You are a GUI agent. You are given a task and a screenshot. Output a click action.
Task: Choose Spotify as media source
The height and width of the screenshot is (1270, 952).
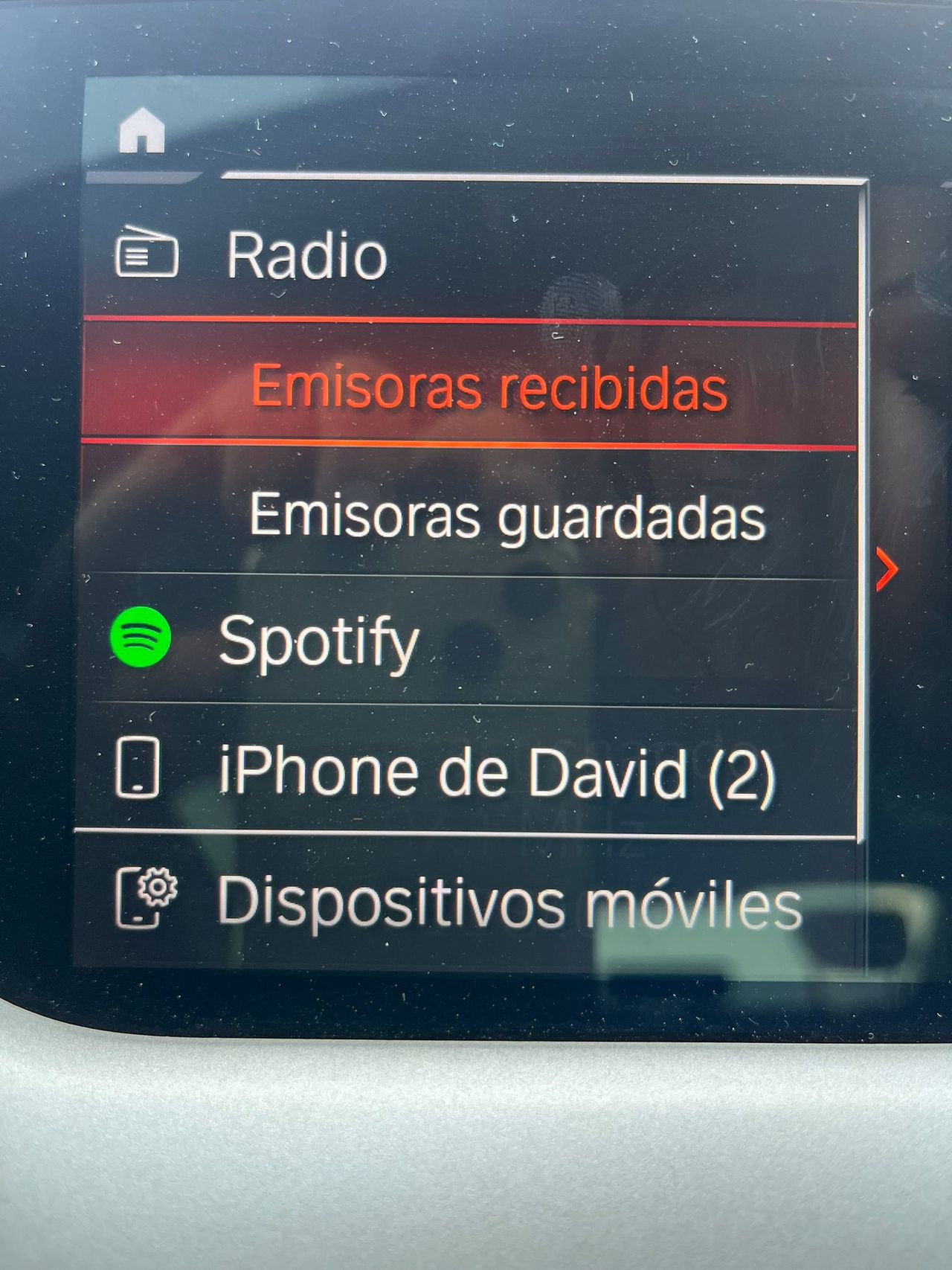(x=318, y=641)
